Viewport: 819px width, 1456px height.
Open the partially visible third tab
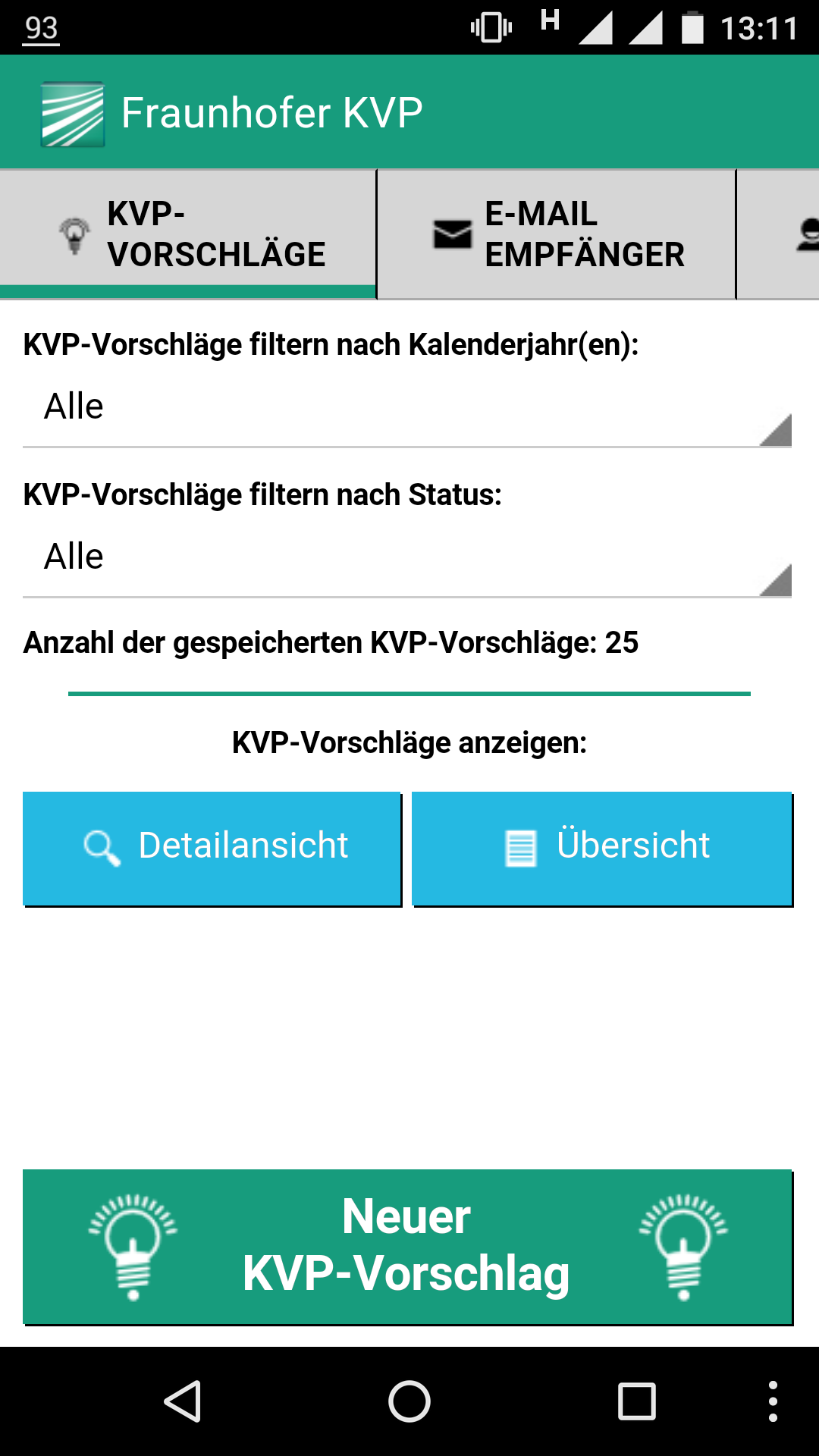click(x=778, y=234)
